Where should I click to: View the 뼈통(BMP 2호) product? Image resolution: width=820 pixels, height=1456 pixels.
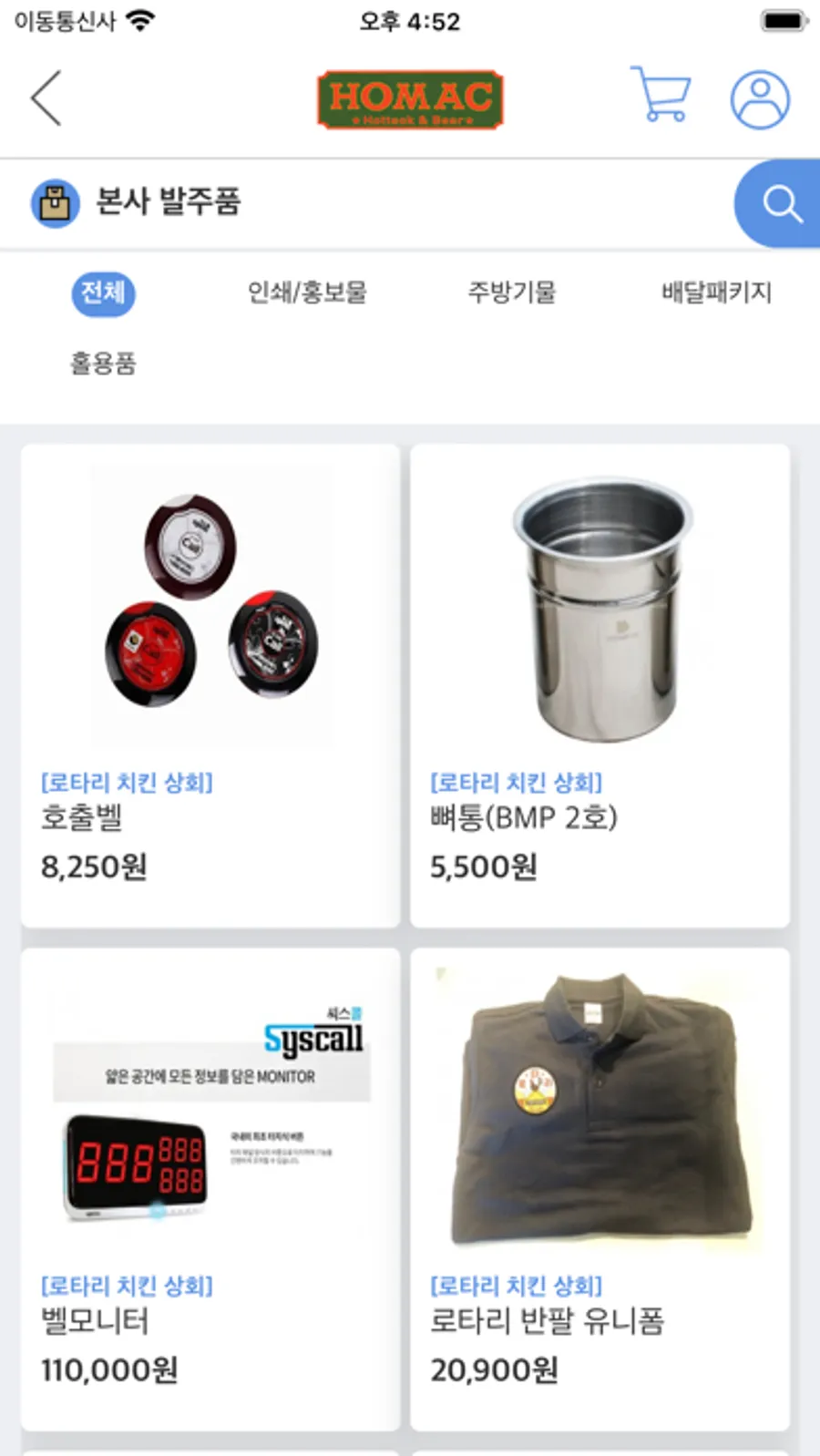600,685
